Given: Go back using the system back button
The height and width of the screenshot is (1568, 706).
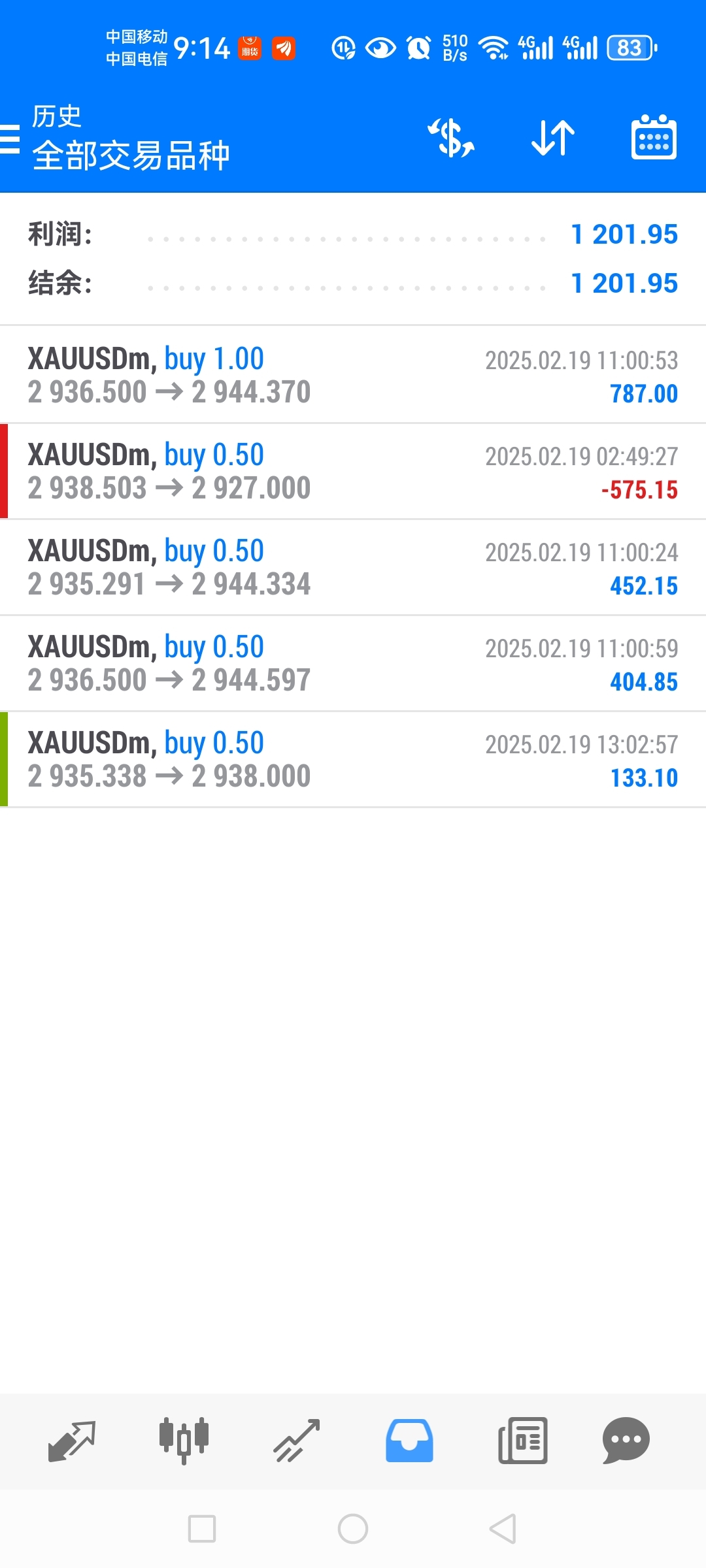Looking at the screenshot, I should point(503,1529).
